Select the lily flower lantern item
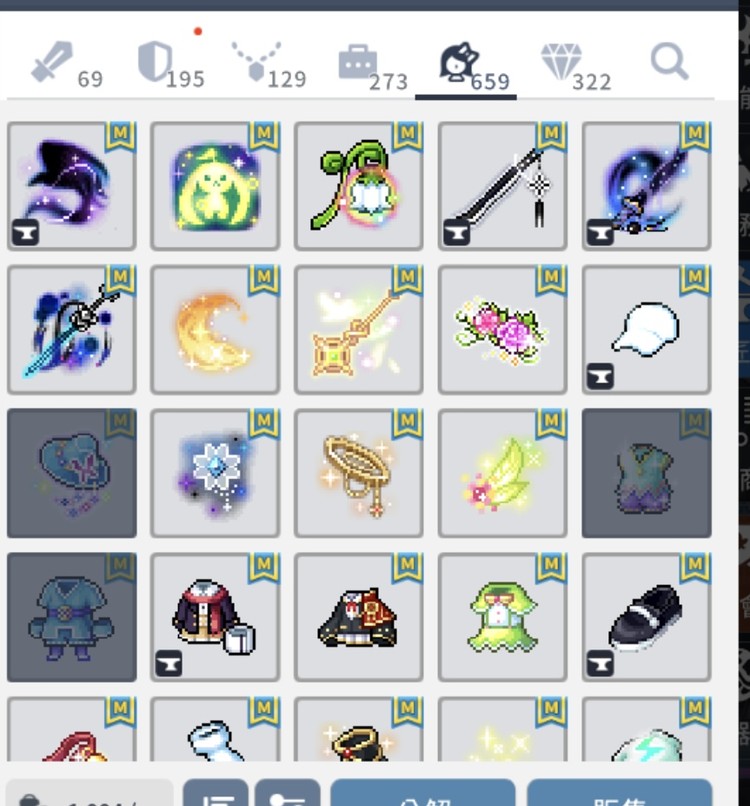Viewport: 750px width, 806px height. coord(358,186)
